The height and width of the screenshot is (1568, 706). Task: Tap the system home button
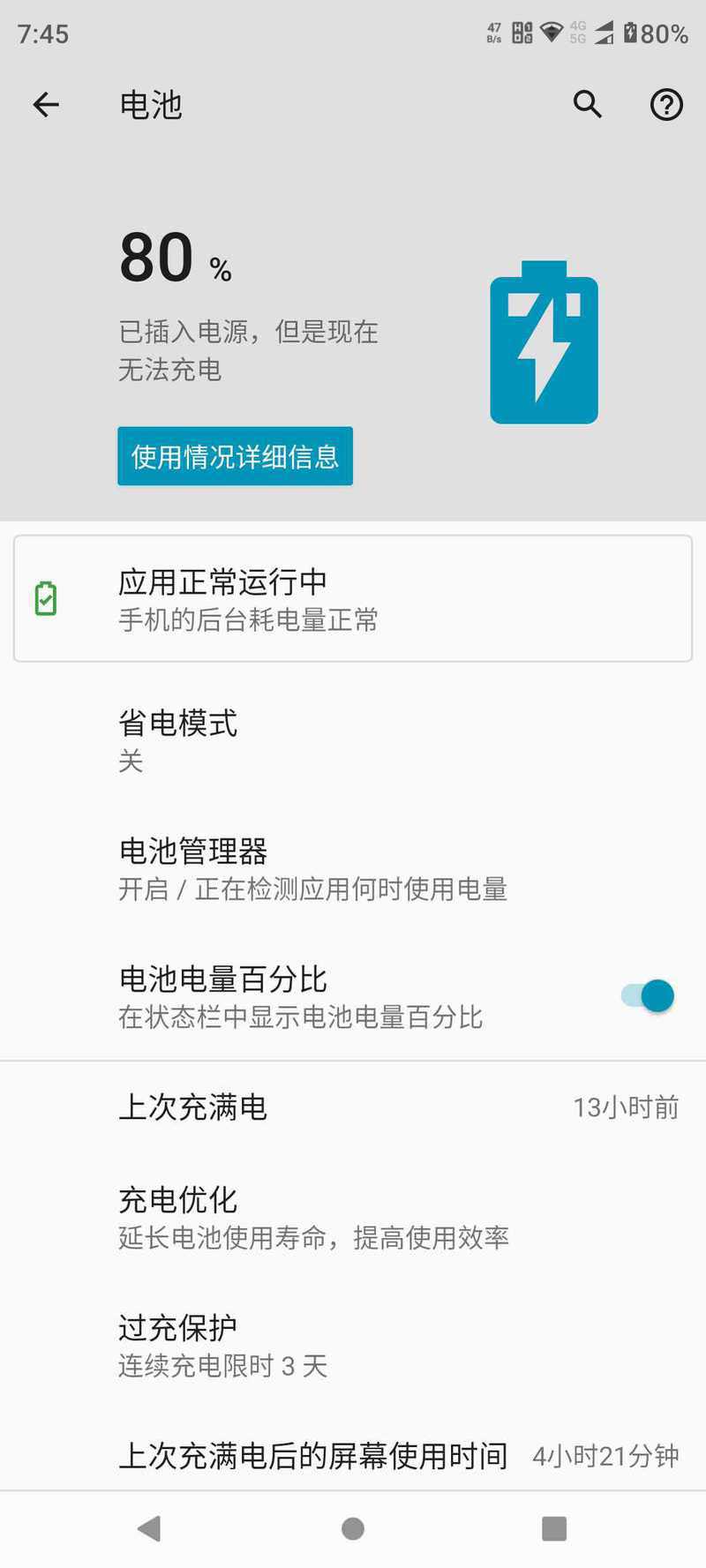[353, 1528]
